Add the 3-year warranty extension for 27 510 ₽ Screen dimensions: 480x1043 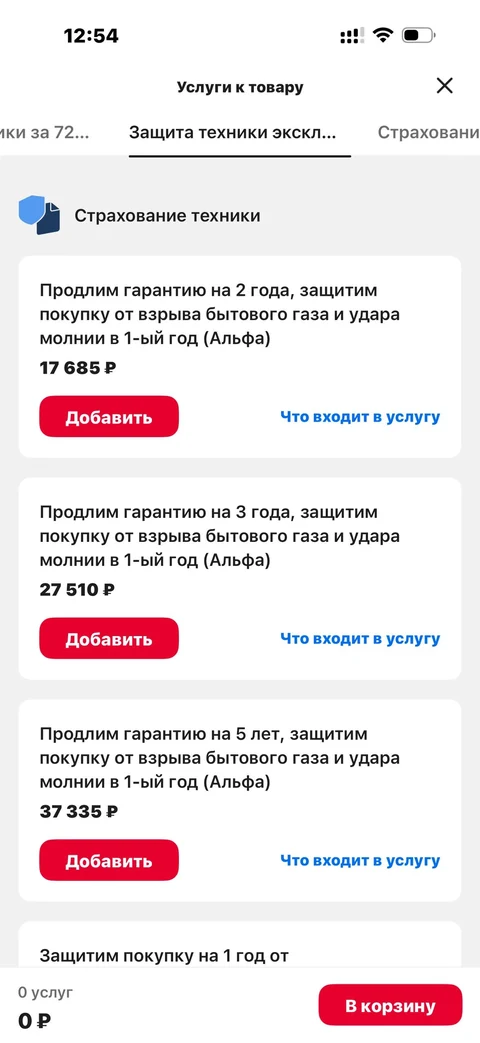coord(109,639)
